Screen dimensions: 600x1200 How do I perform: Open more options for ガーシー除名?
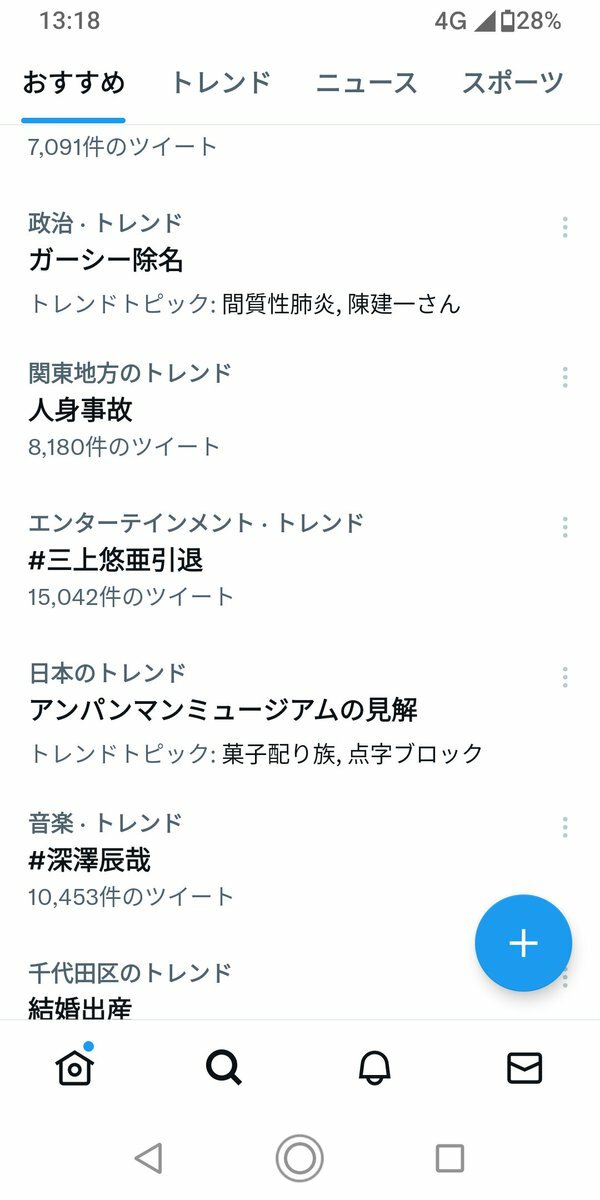tap(565, 227)
